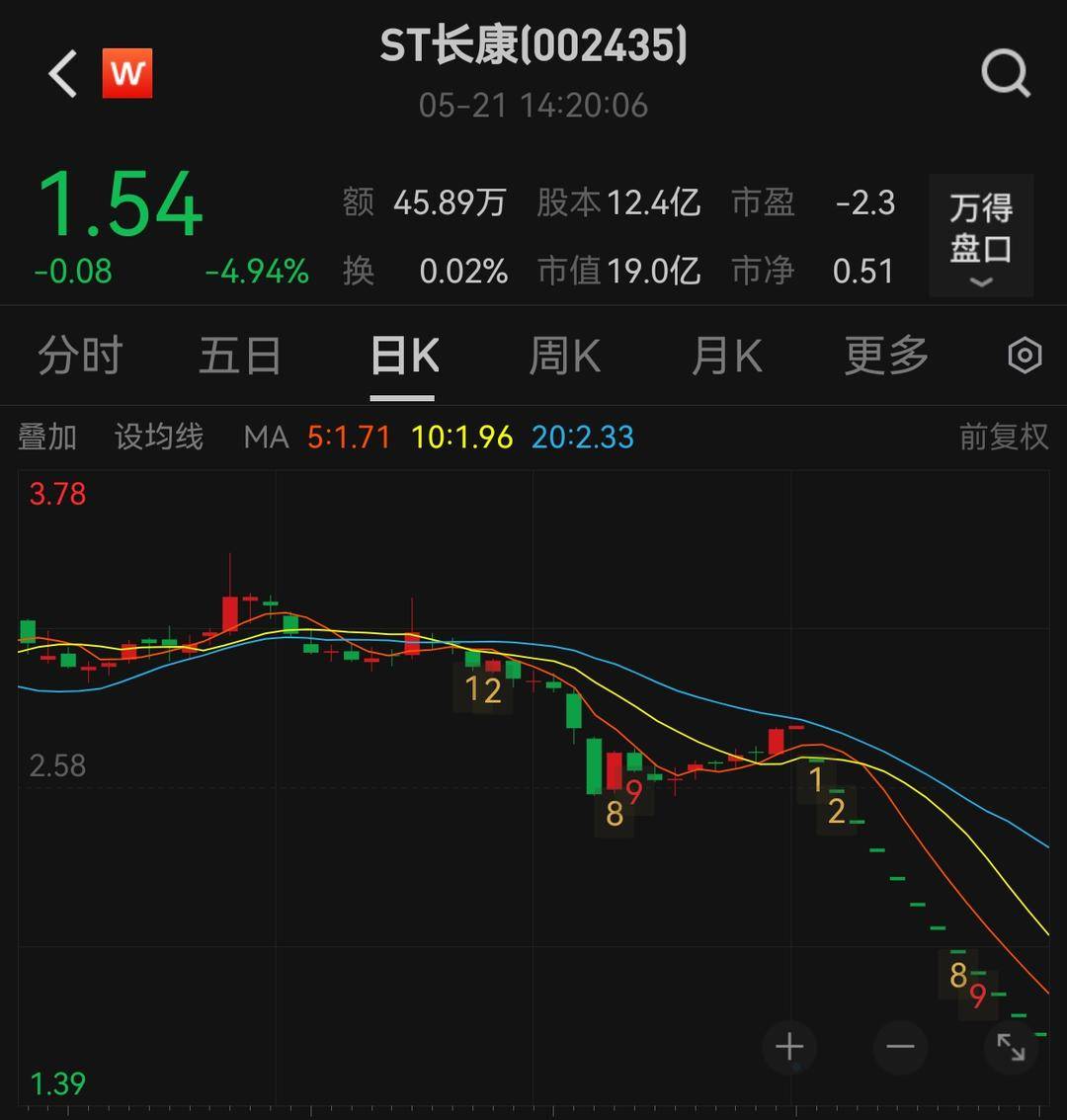Open chart settings hexagon icon

click(1025, 356)
